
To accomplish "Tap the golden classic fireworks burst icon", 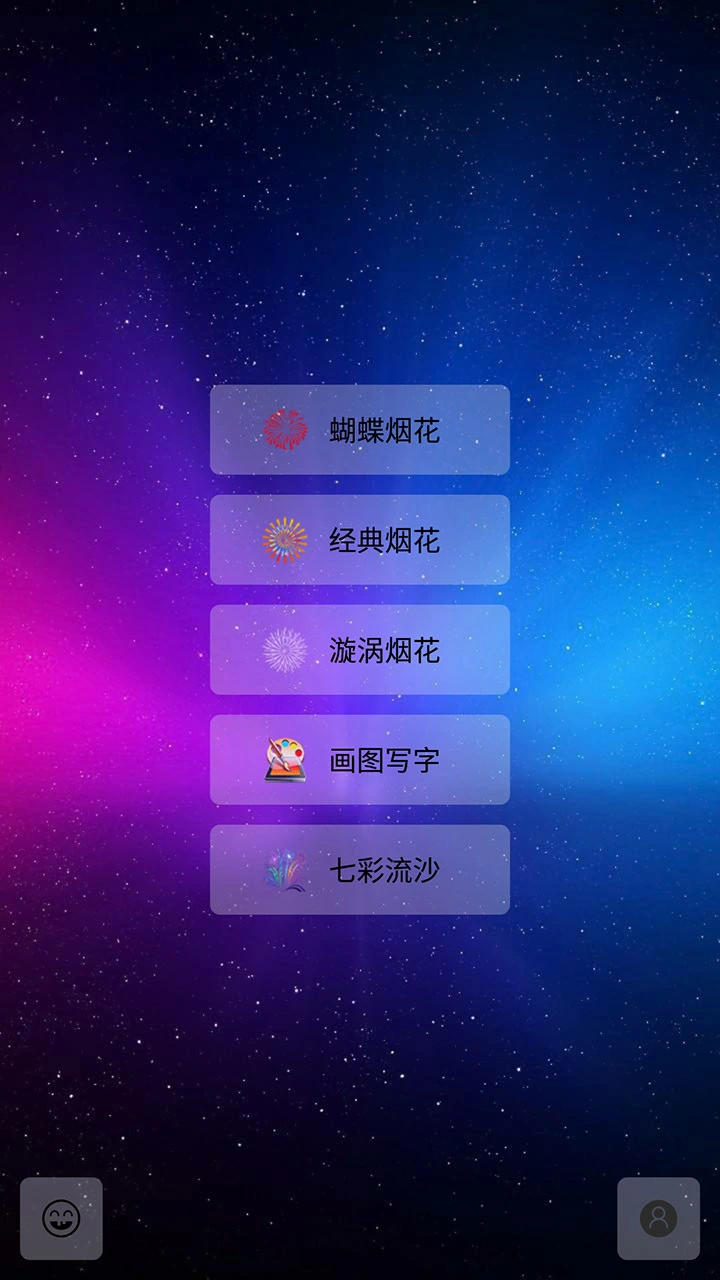I will click(286, 540).
